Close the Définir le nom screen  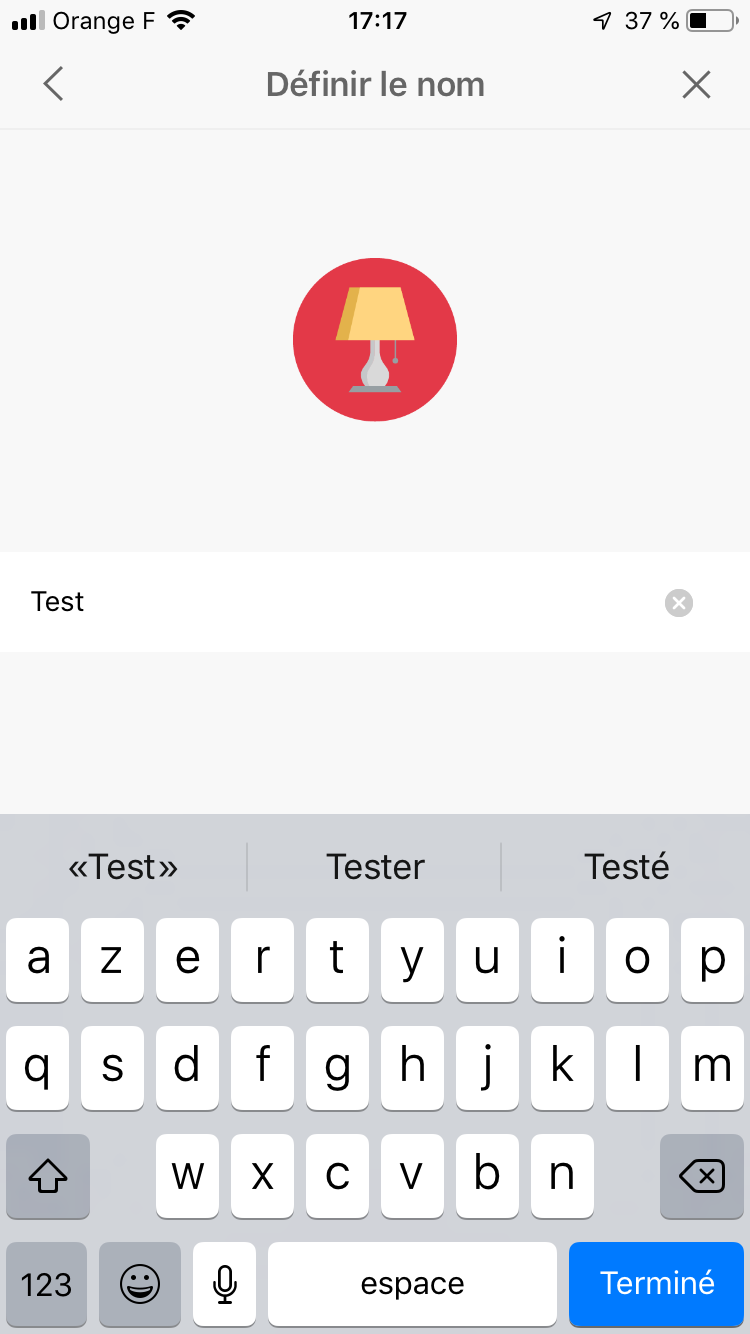click(x=696, y=85)
